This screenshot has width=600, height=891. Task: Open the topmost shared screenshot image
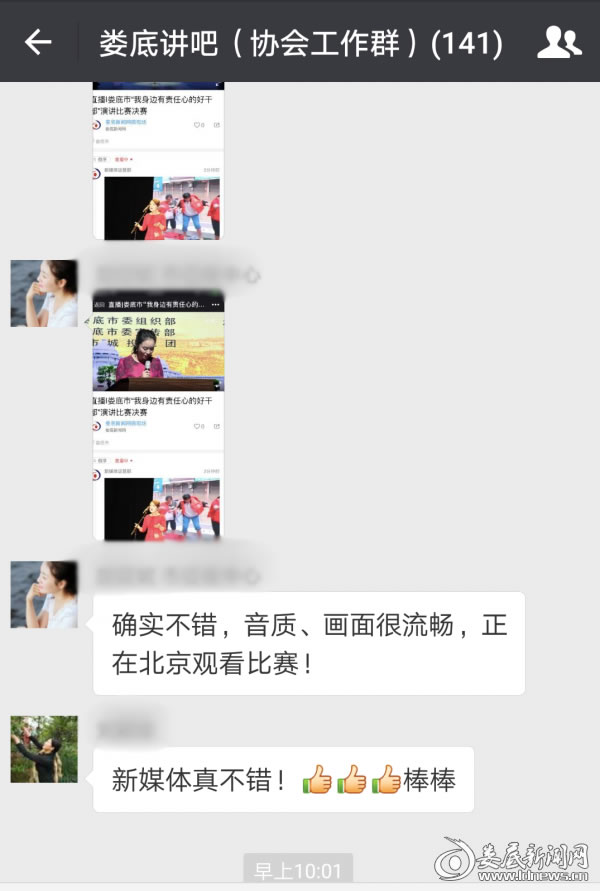coord(158,160)
